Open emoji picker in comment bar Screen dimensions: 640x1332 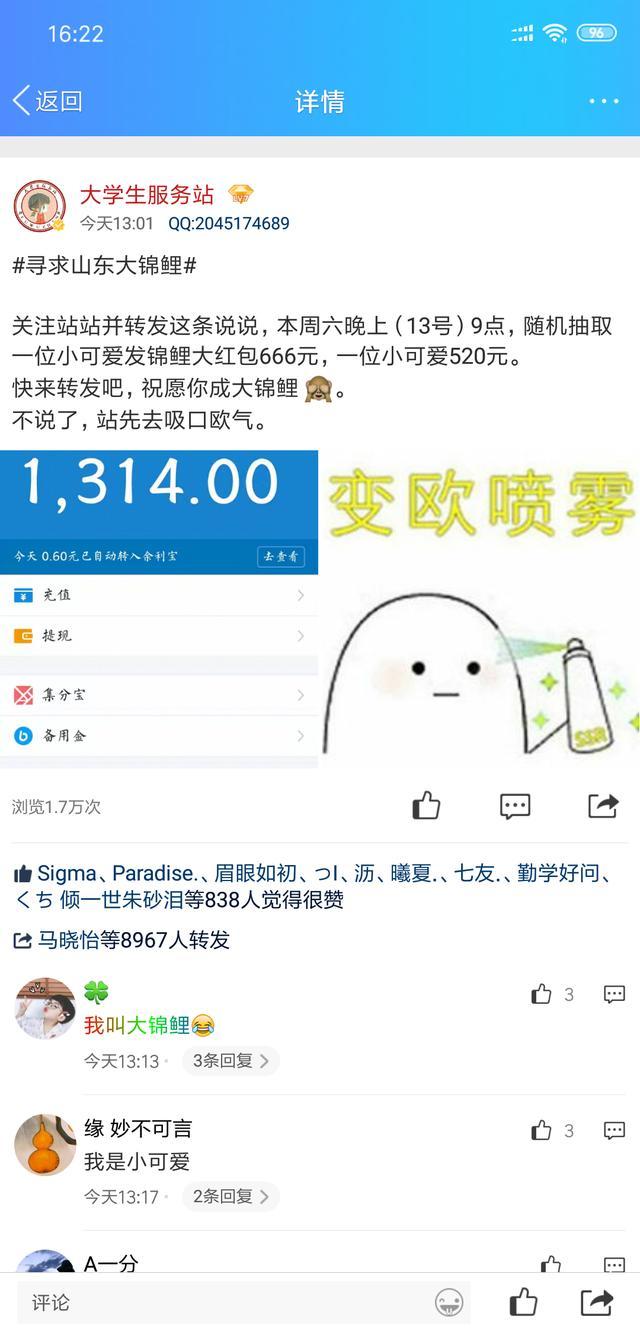[449, 1302]
